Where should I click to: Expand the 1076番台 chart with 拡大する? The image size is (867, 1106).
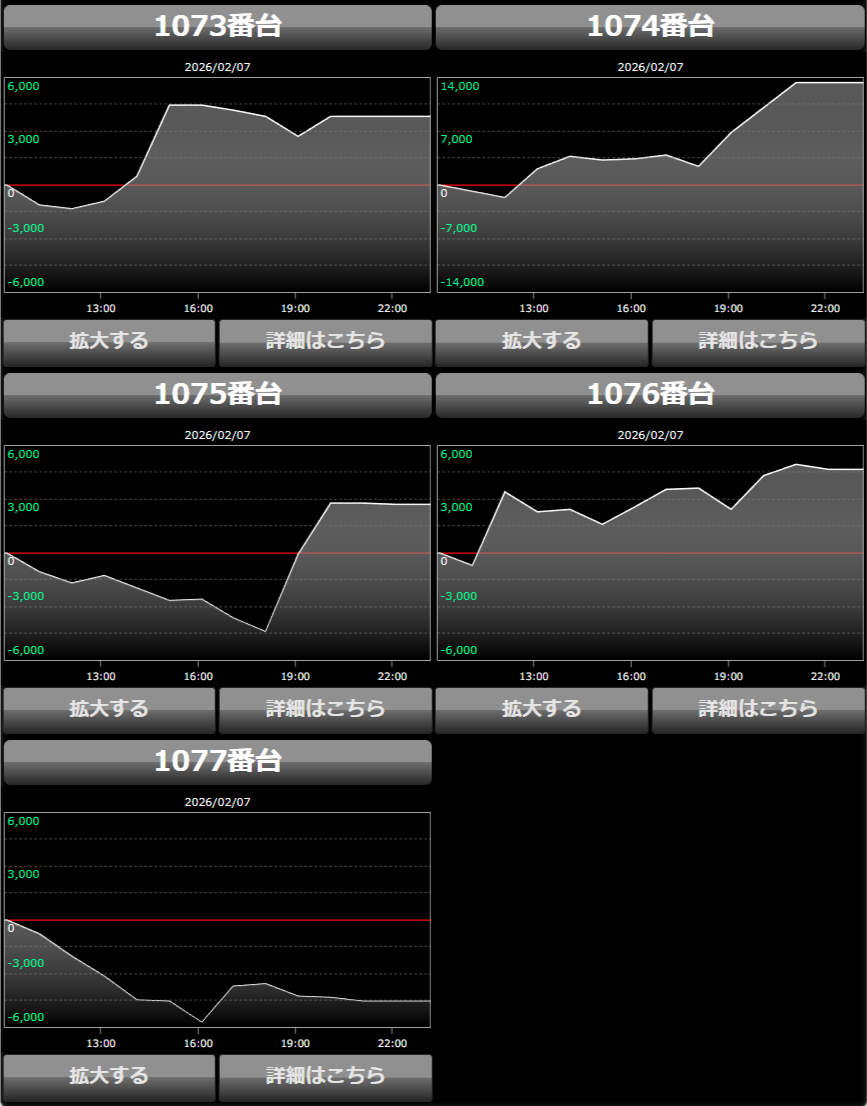542,710
